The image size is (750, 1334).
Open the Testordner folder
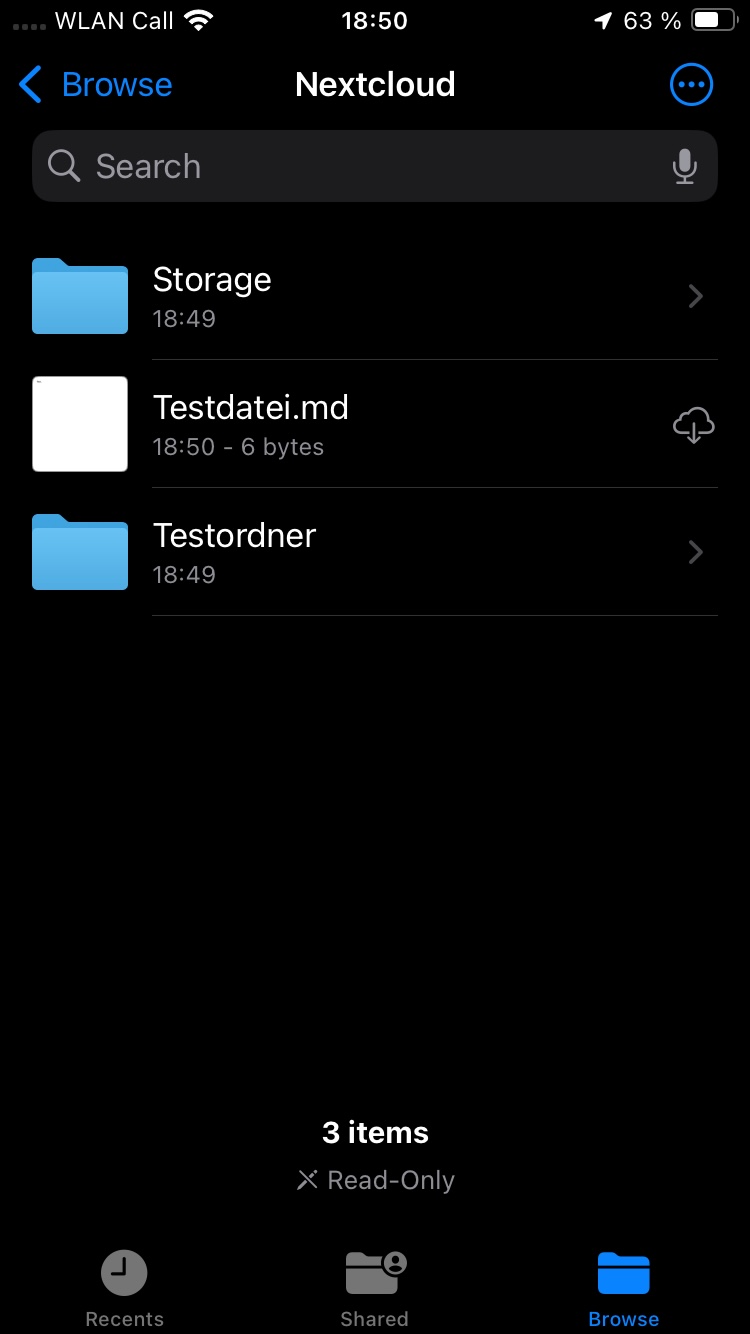(x=374, y=552)
